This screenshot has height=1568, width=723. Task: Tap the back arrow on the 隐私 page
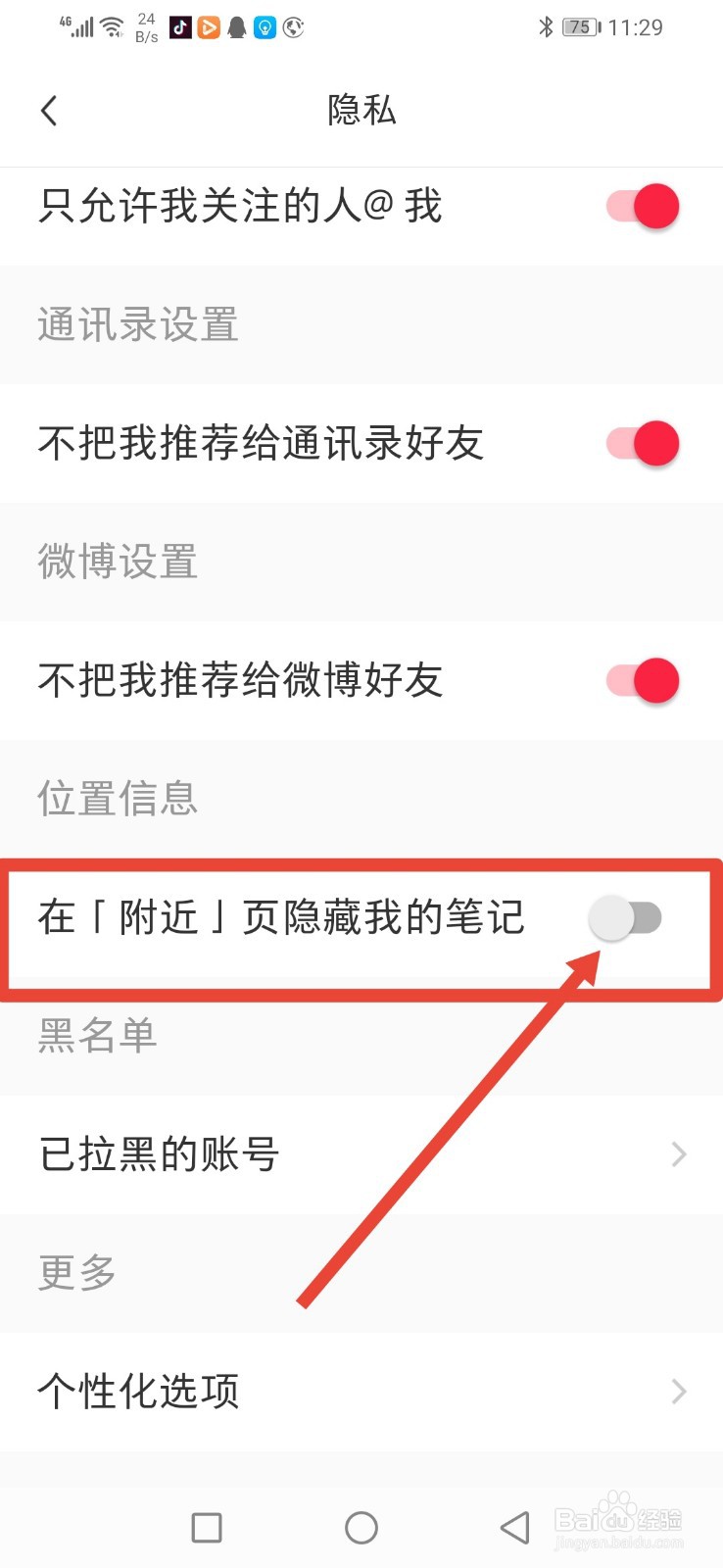[49, 111]
